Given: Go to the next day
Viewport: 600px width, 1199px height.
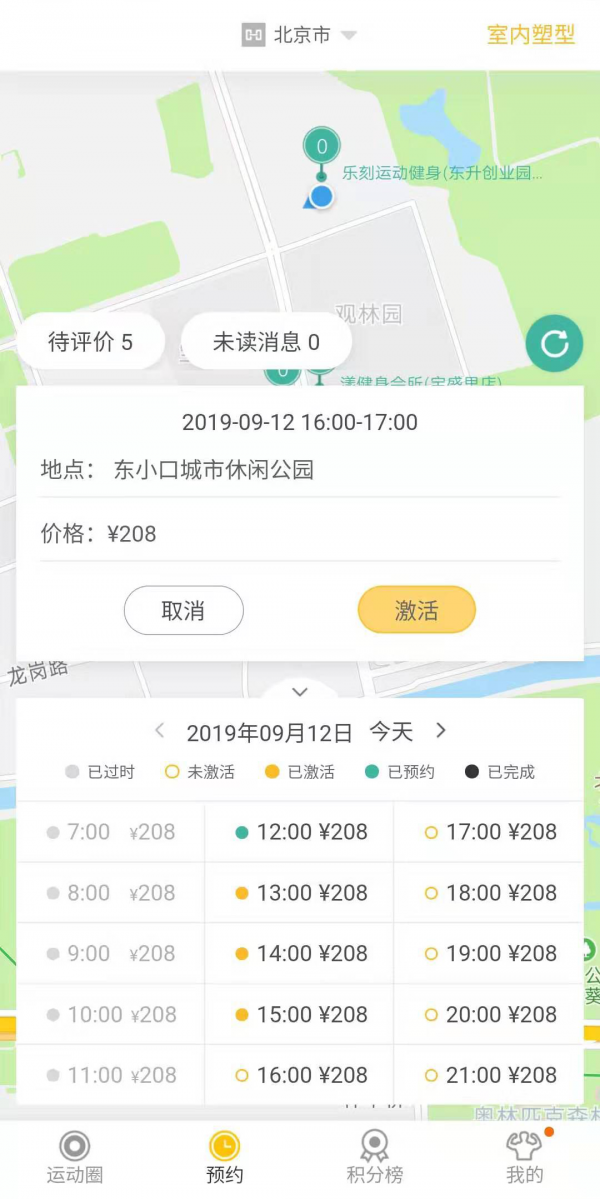Looking at the screenshot, I should (441, 731).
